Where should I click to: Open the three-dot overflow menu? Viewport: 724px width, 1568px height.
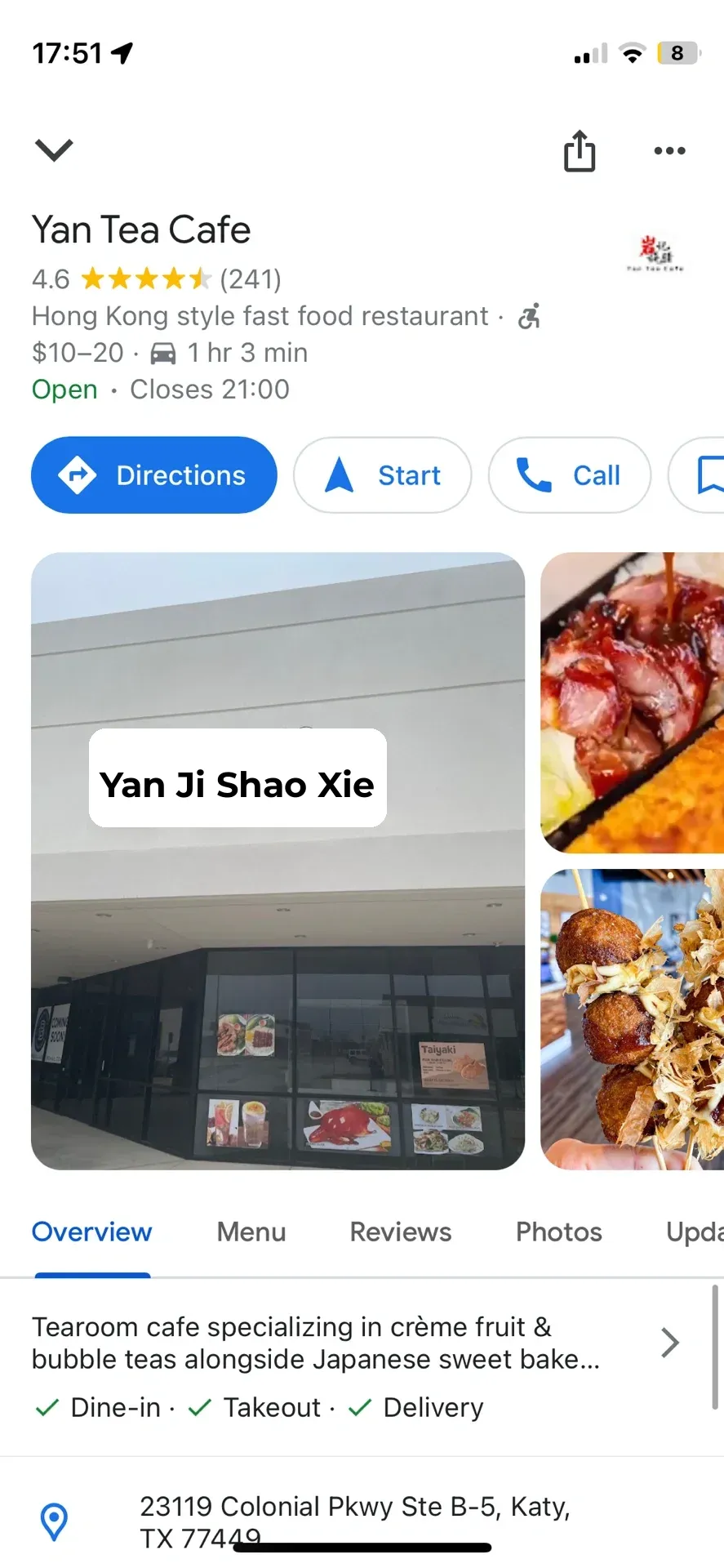tap(669, 151)
